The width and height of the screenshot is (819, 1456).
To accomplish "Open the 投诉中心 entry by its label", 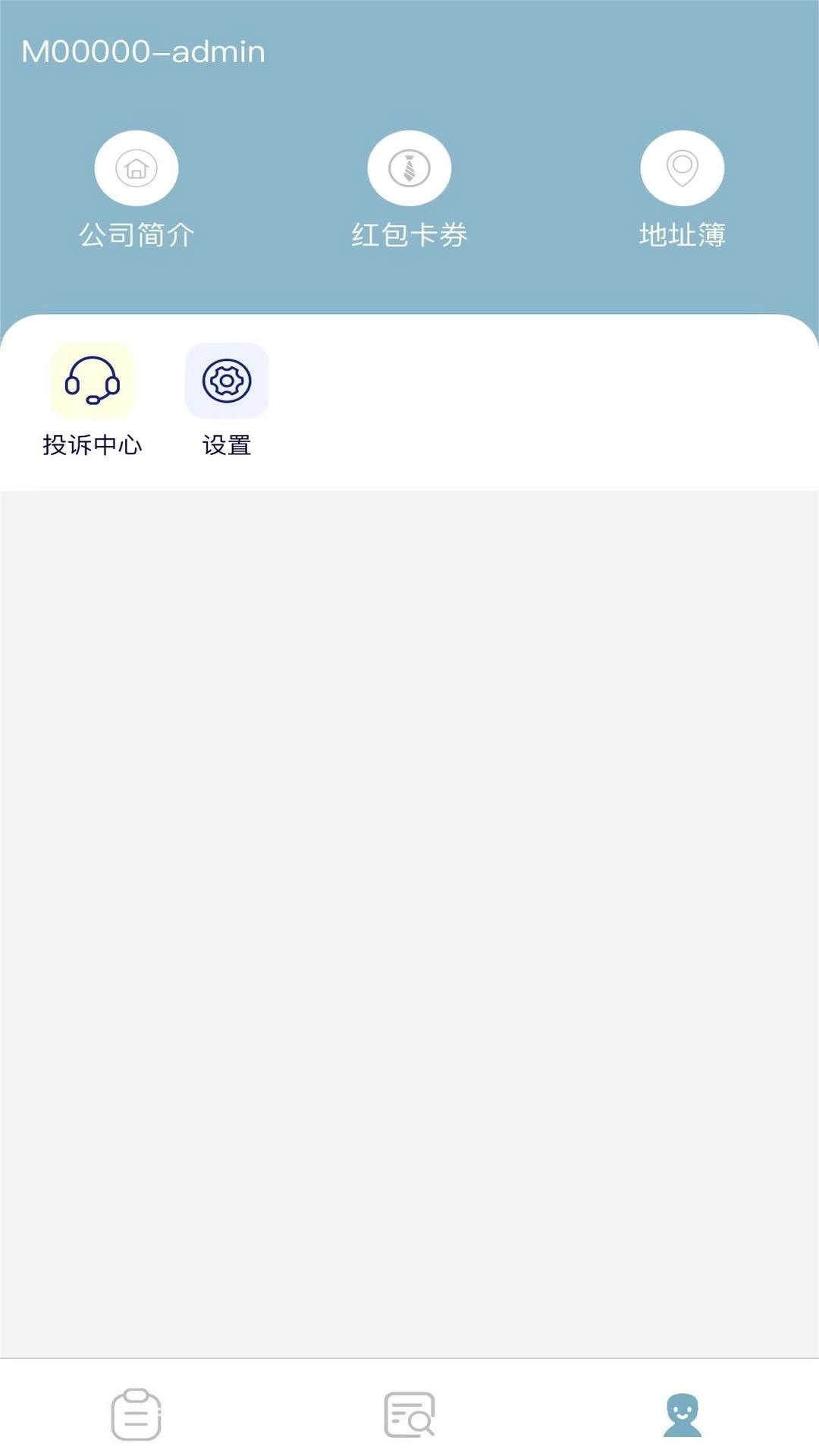I will coord(93,447).
